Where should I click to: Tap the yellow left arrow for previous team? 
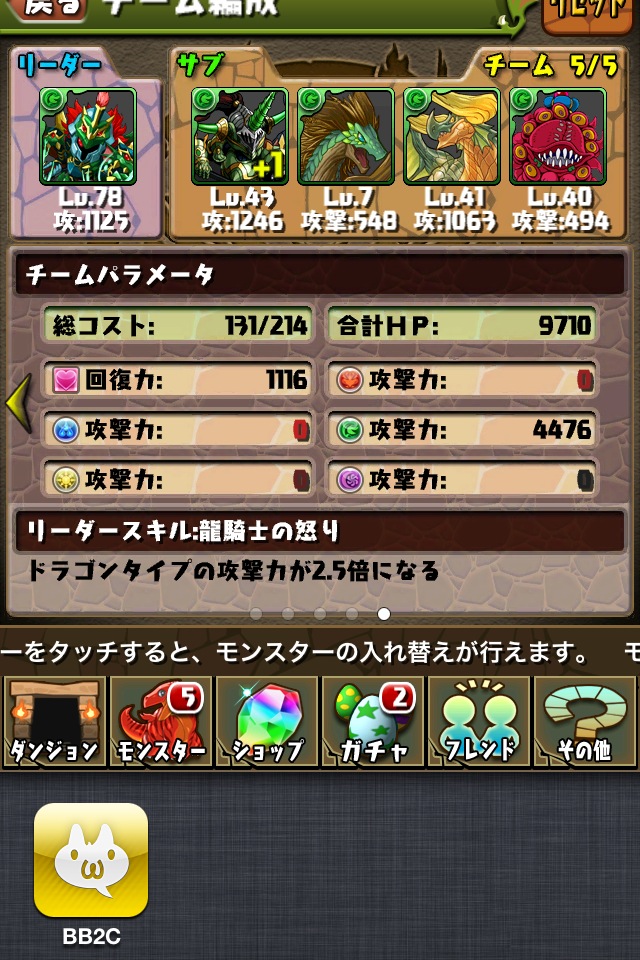(18, 402)
